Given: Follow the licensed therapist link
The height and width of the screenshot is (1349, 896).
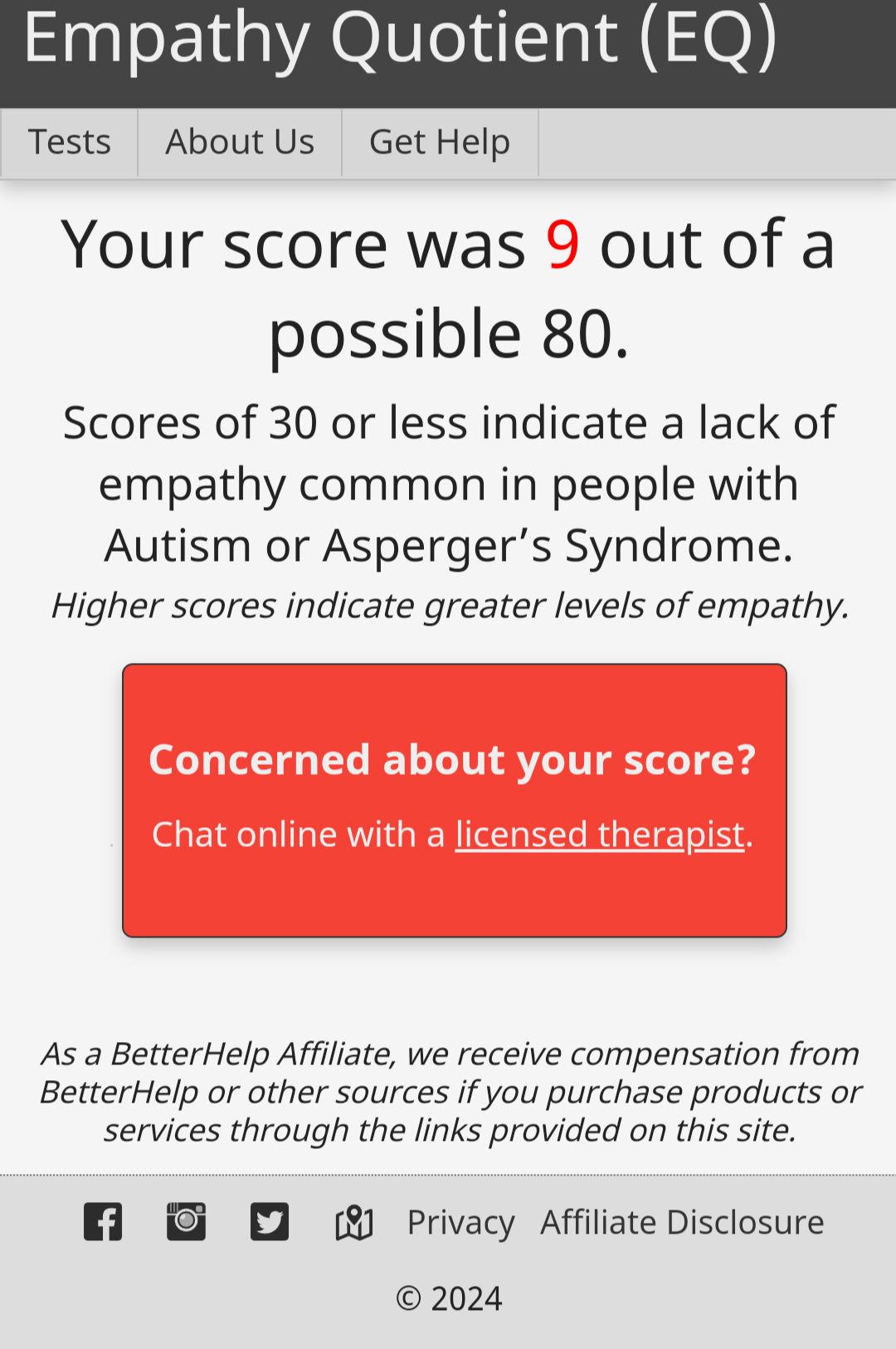Looking at the screenshot, I should [x=599, y=834].
